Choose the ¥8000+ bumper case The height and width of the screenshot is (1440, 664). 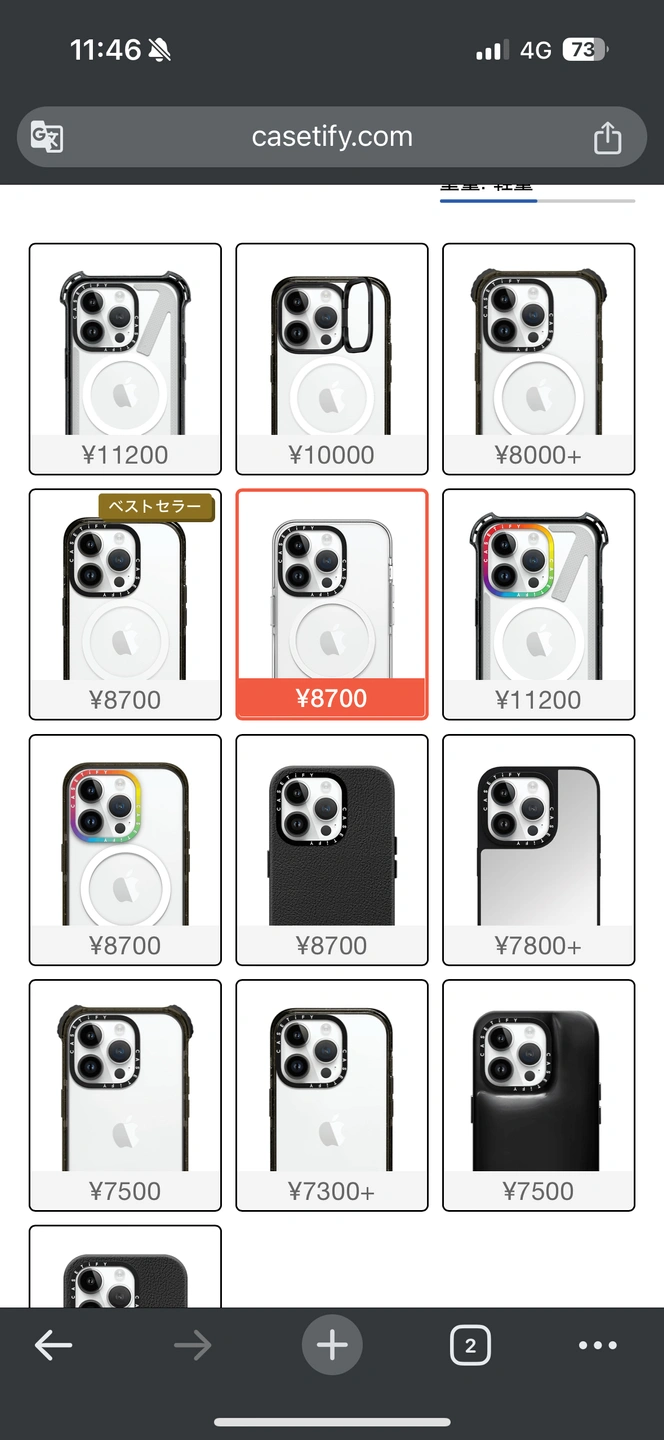pos(538,358)
